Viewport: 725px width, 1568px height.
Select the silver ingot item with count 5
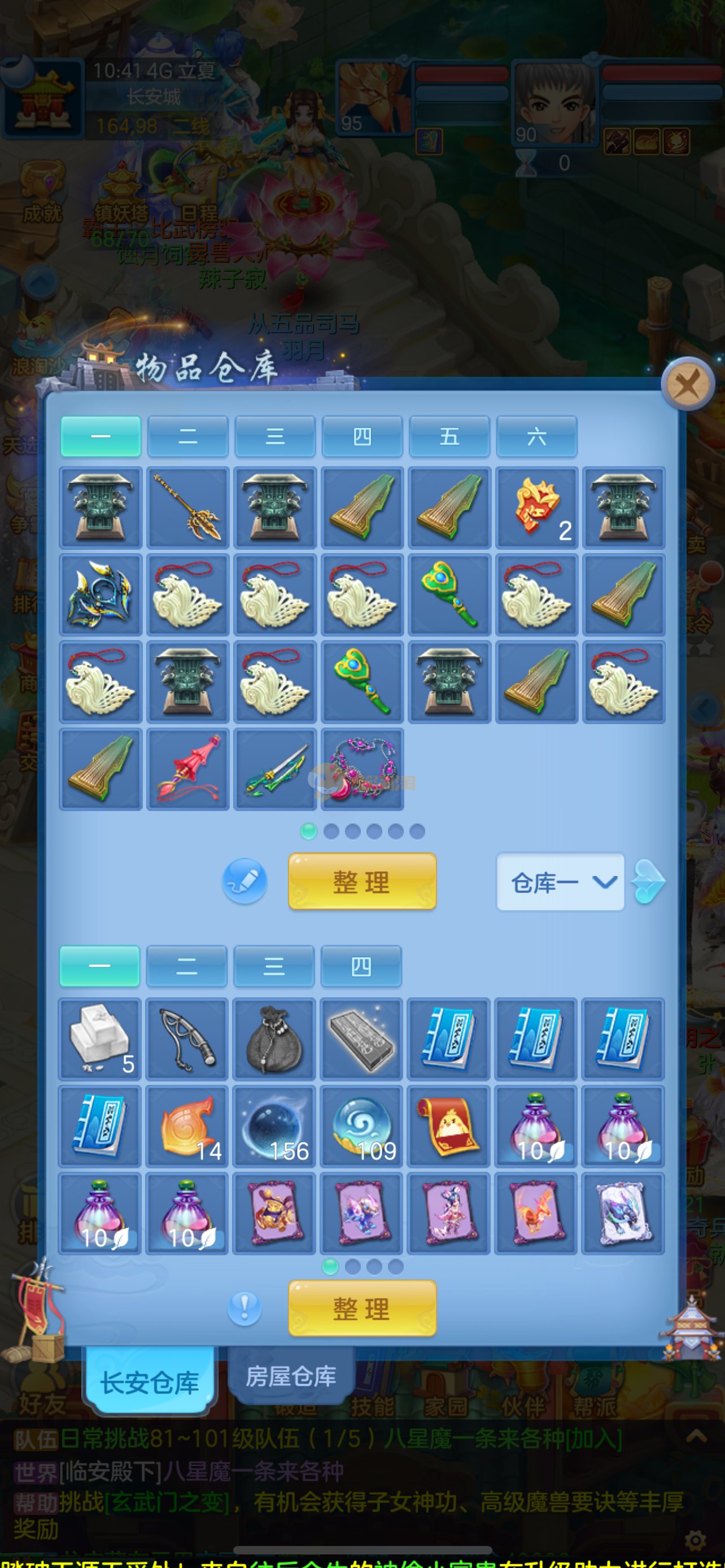pyautogui.click(x=100, y=1039)
